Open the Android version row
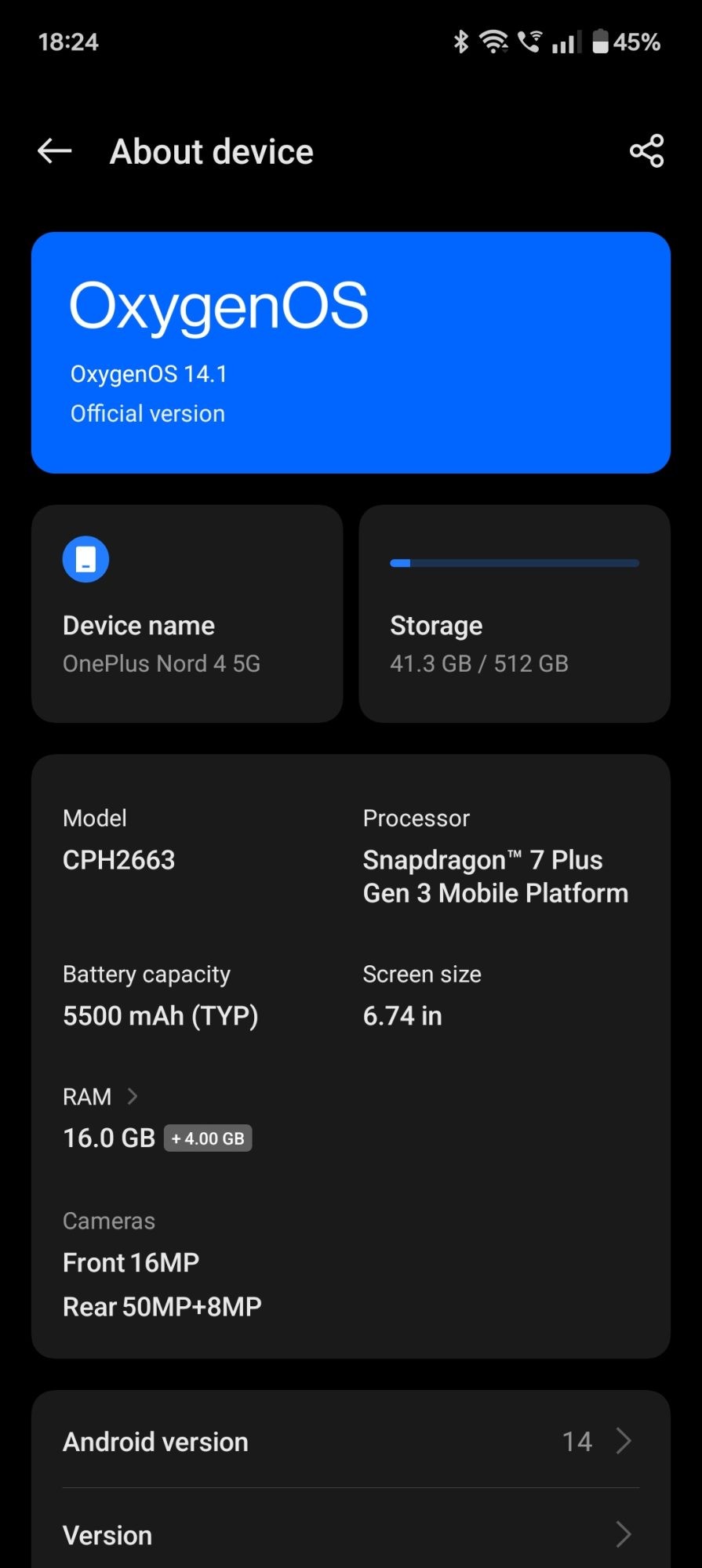 [351, 1441]
